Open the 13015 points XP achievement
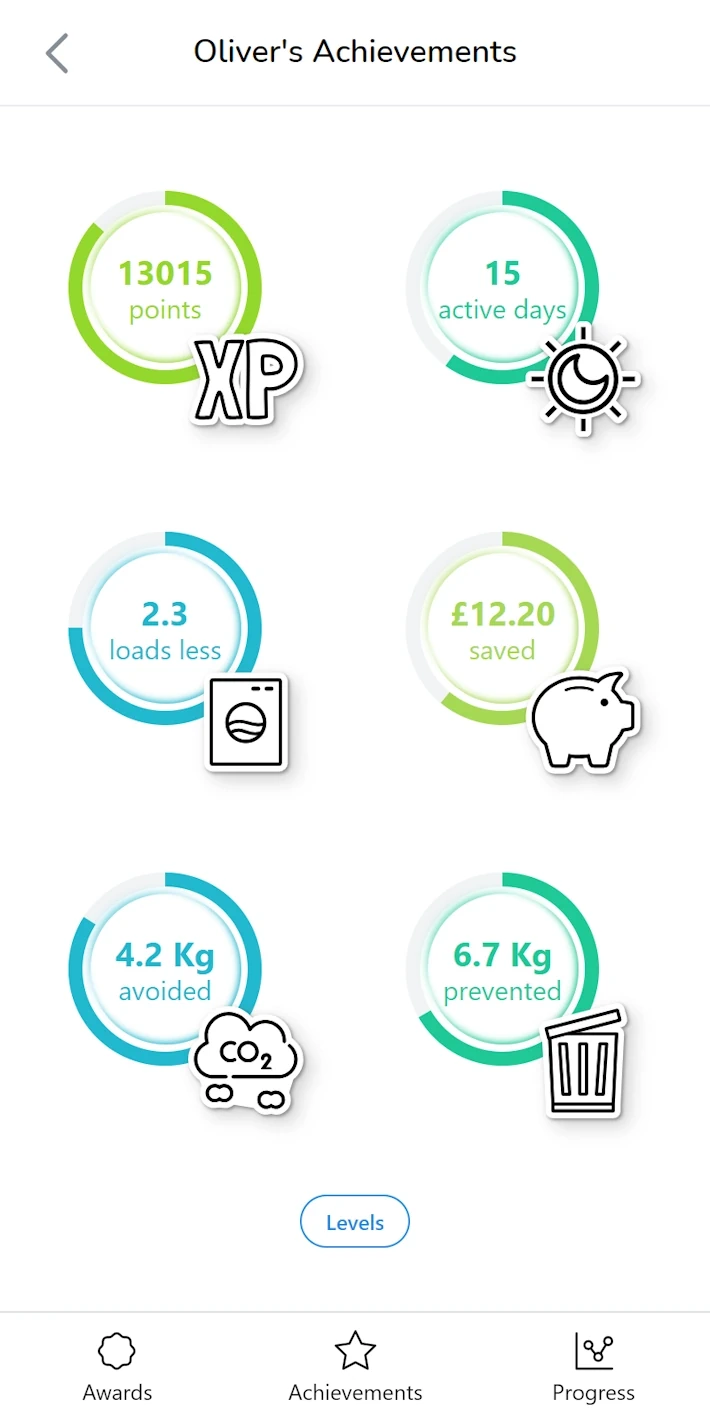The image size is (710, 1420). click(x=165, y=288)
